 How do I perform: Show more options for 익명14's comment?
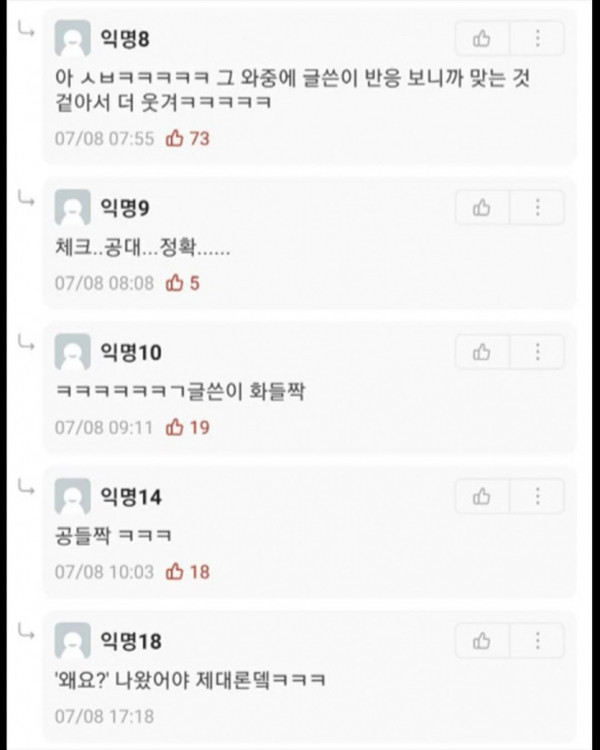point(538,496)
